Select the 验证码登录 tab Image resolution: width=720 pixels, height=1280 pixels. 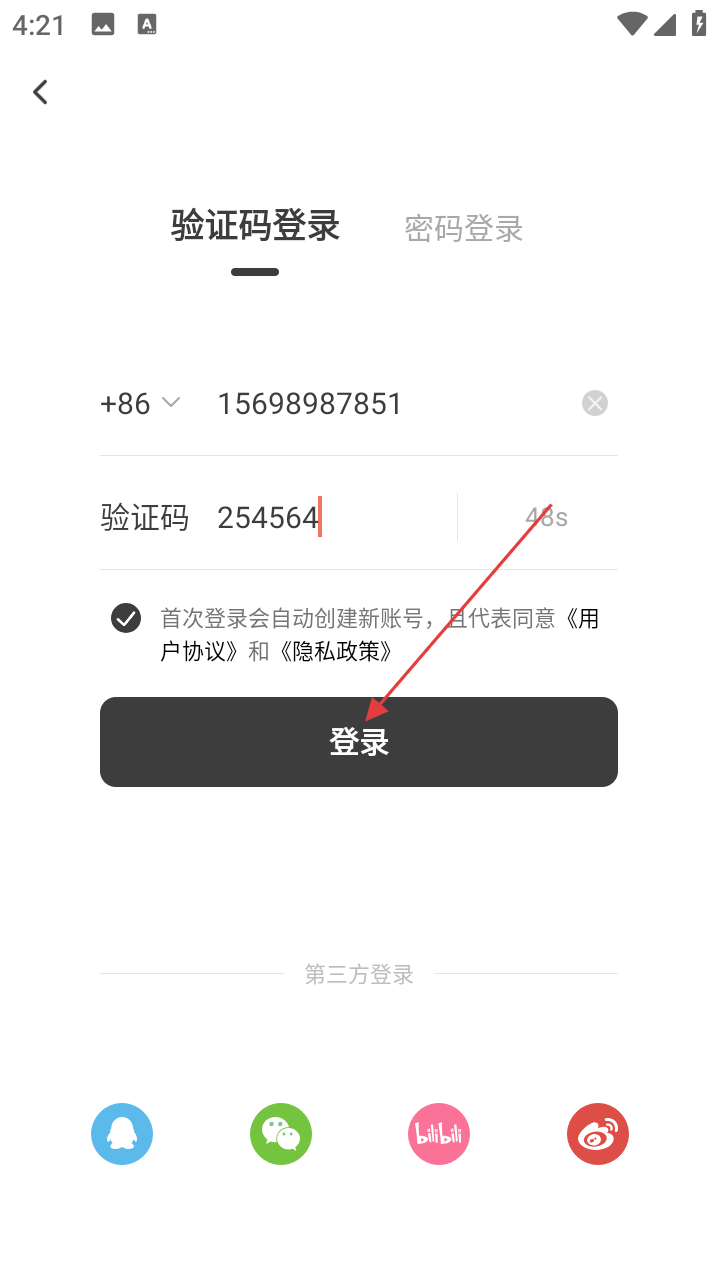255,226
